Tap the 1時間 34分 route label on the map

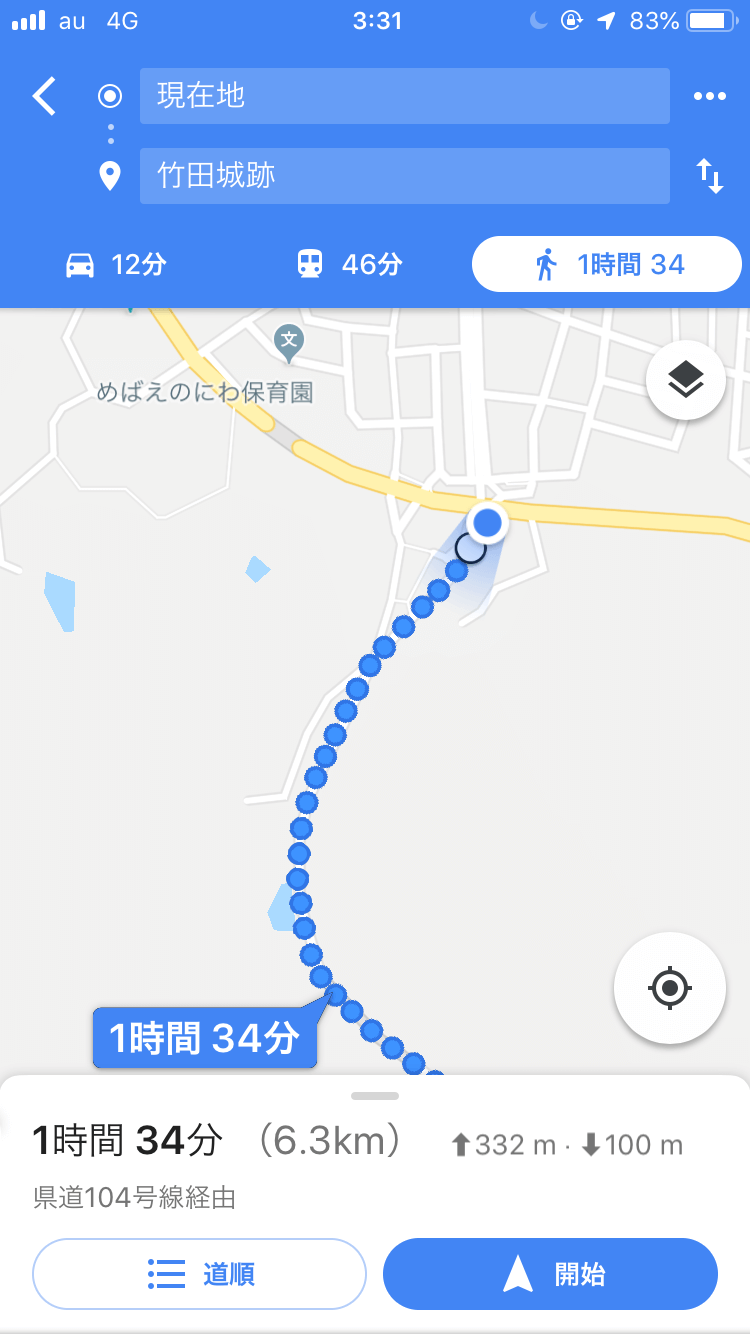[x=205, y=1038]
